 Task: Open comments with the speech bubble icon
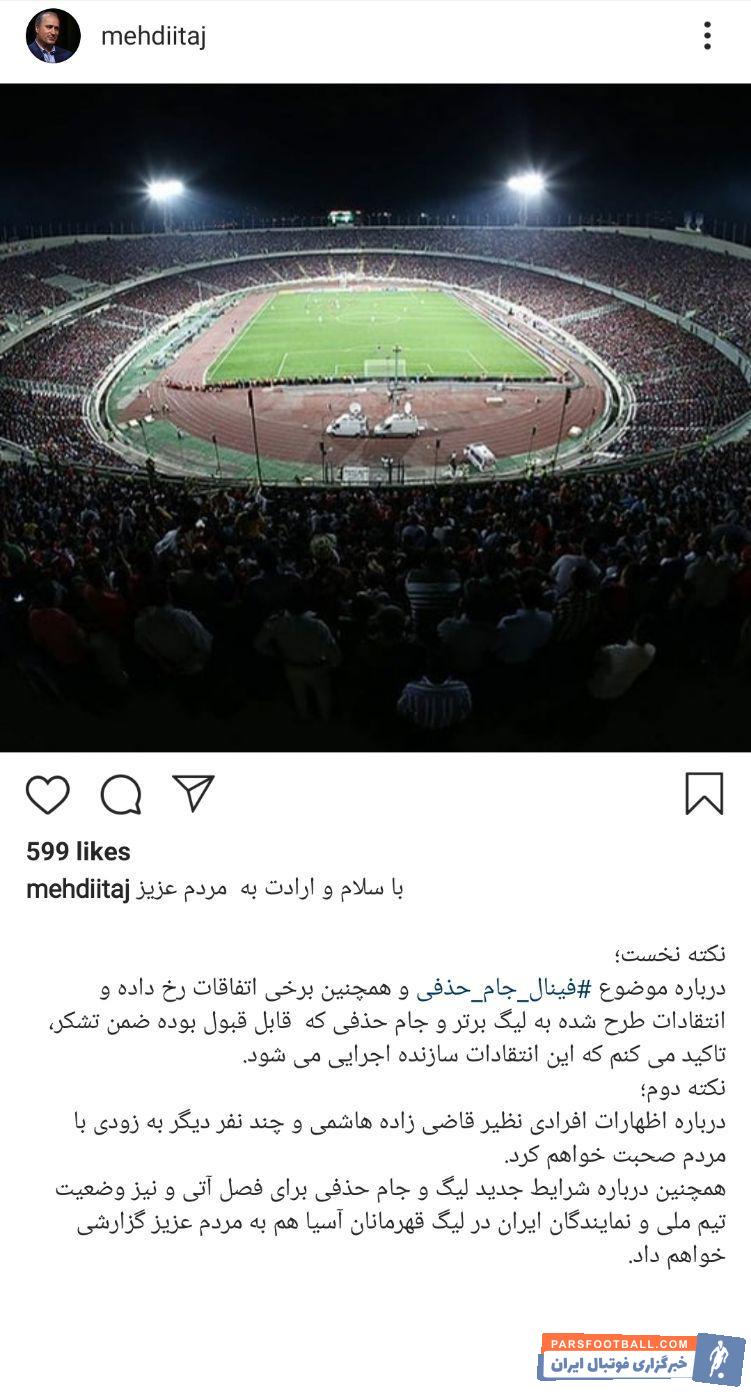click(120, 794)
